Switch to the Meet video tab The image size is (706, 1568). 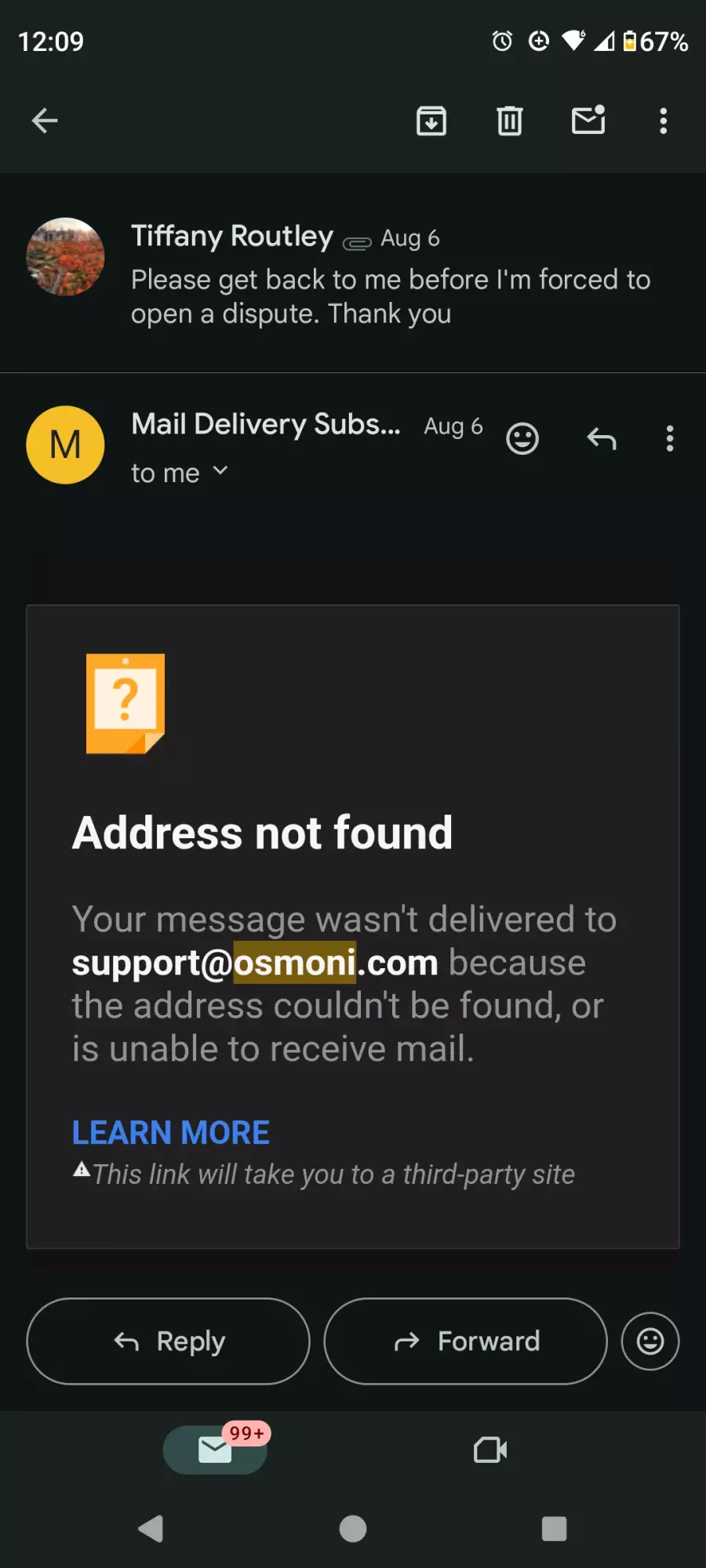coord(490,1450)
